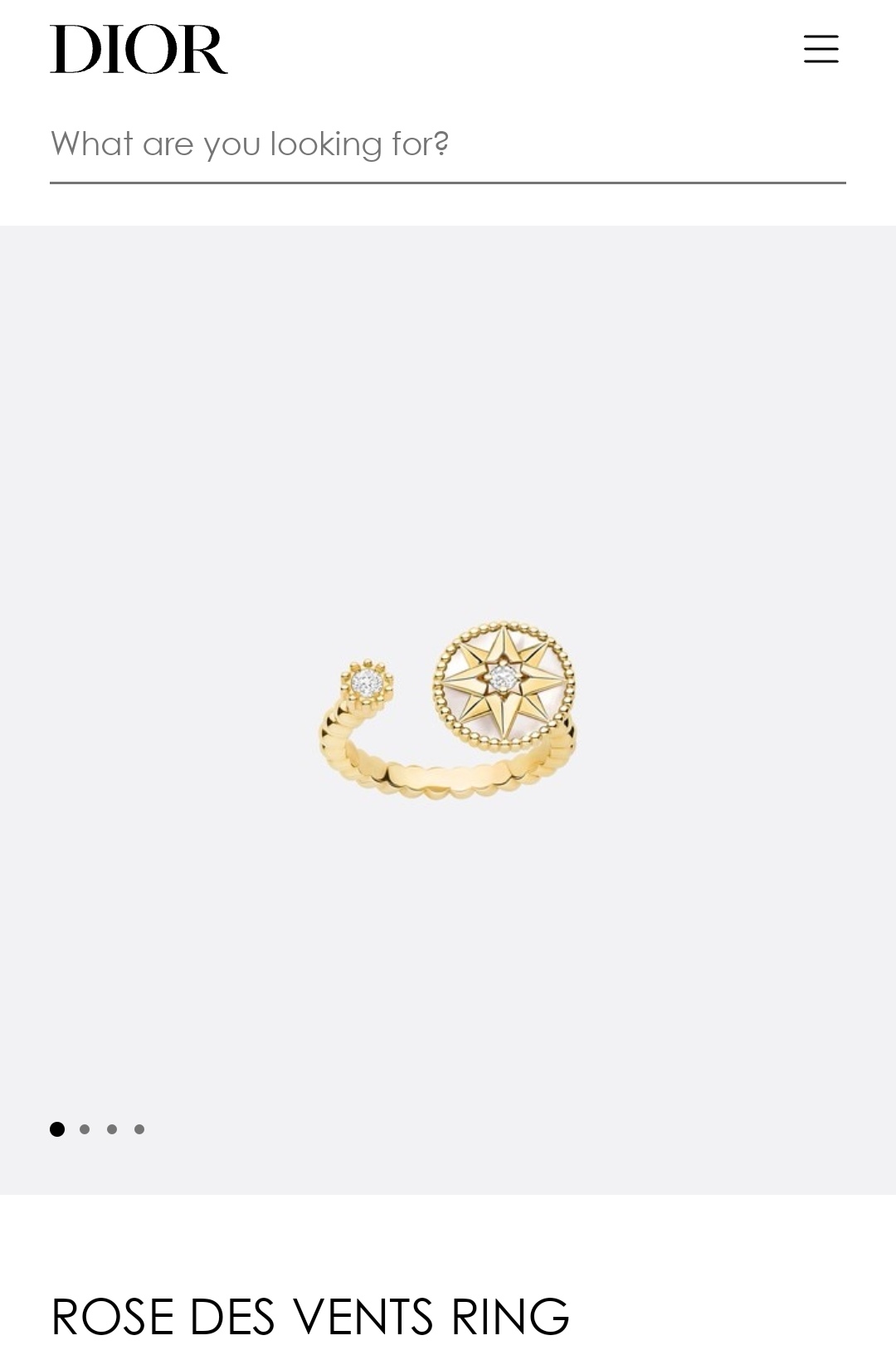The width and height of the screenshot is (896, 1355).
Task: Tap the 'What are you looking for?' search field
Action: pyautogui.click(x=446, y=144)
